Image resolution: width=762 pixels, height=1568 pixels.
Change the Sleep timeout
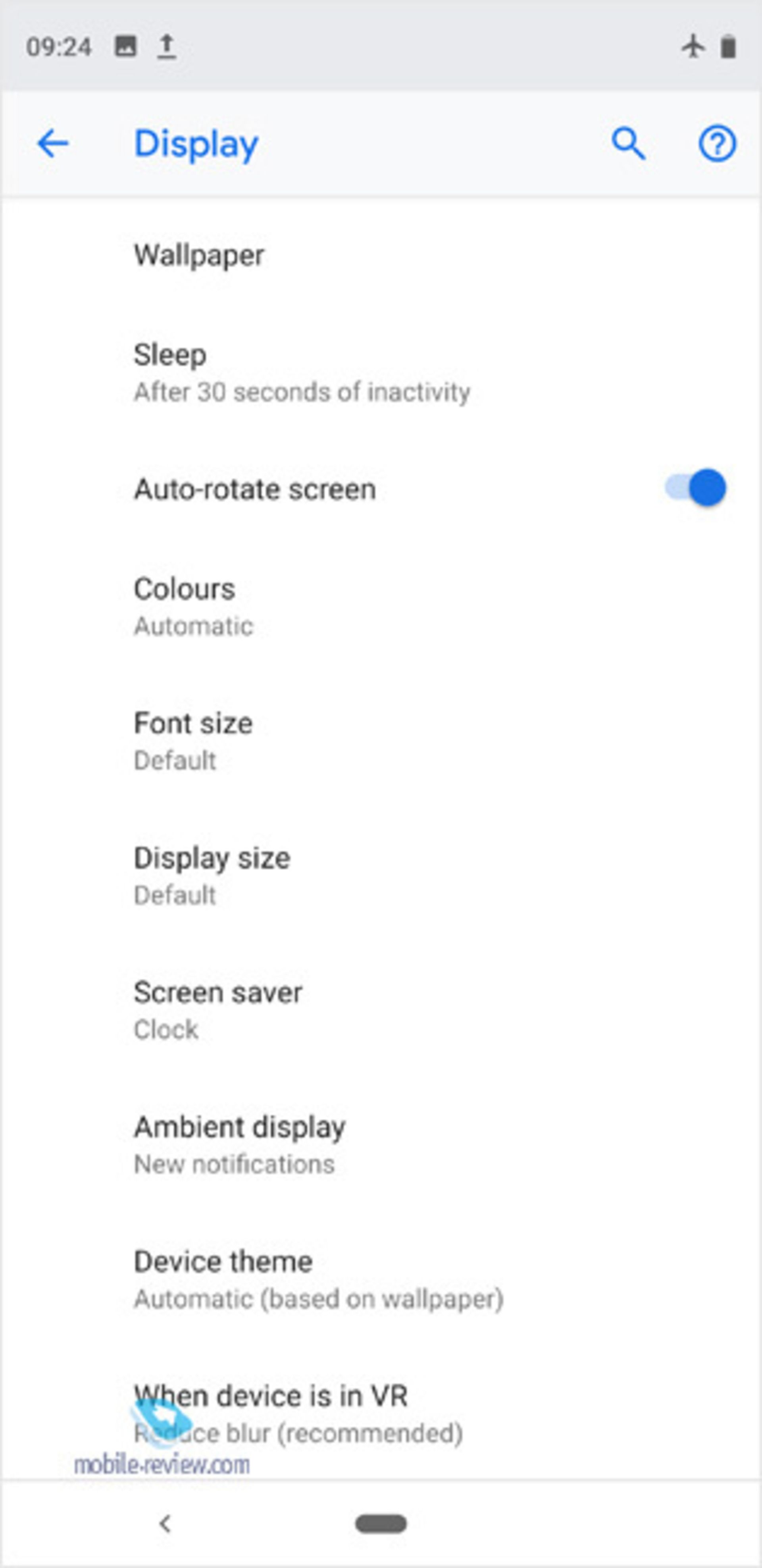coord(301,372)
